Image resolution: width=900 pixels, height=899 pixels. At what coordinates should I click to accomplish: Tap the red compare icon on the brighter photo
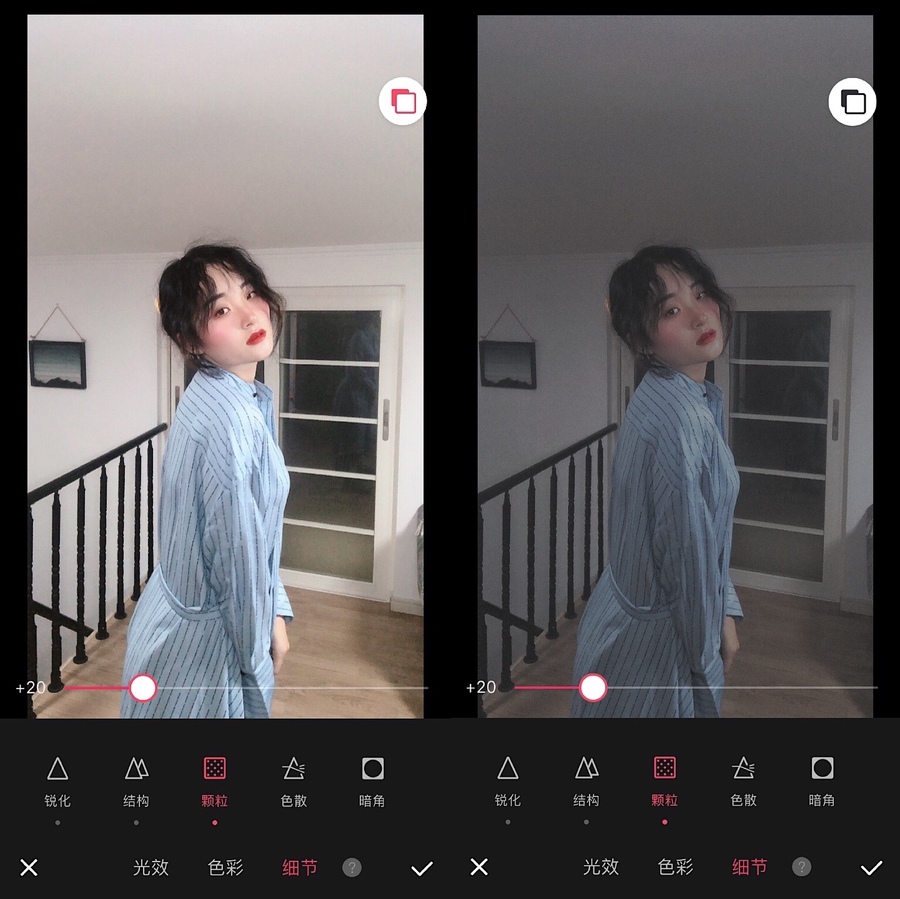coord(403,102)
